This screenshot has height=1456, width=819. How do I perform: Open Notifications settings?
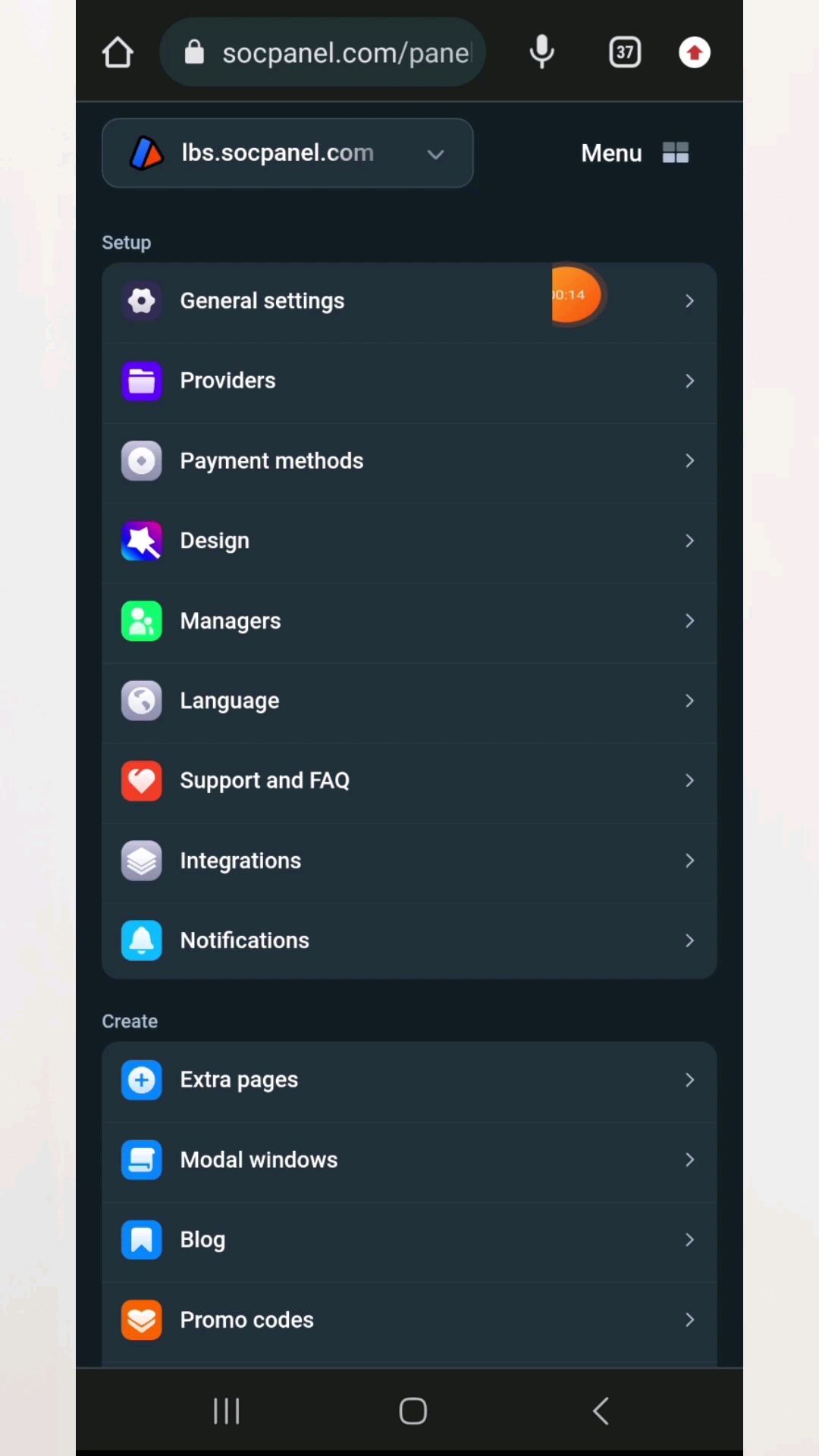(x=409, y=940)
